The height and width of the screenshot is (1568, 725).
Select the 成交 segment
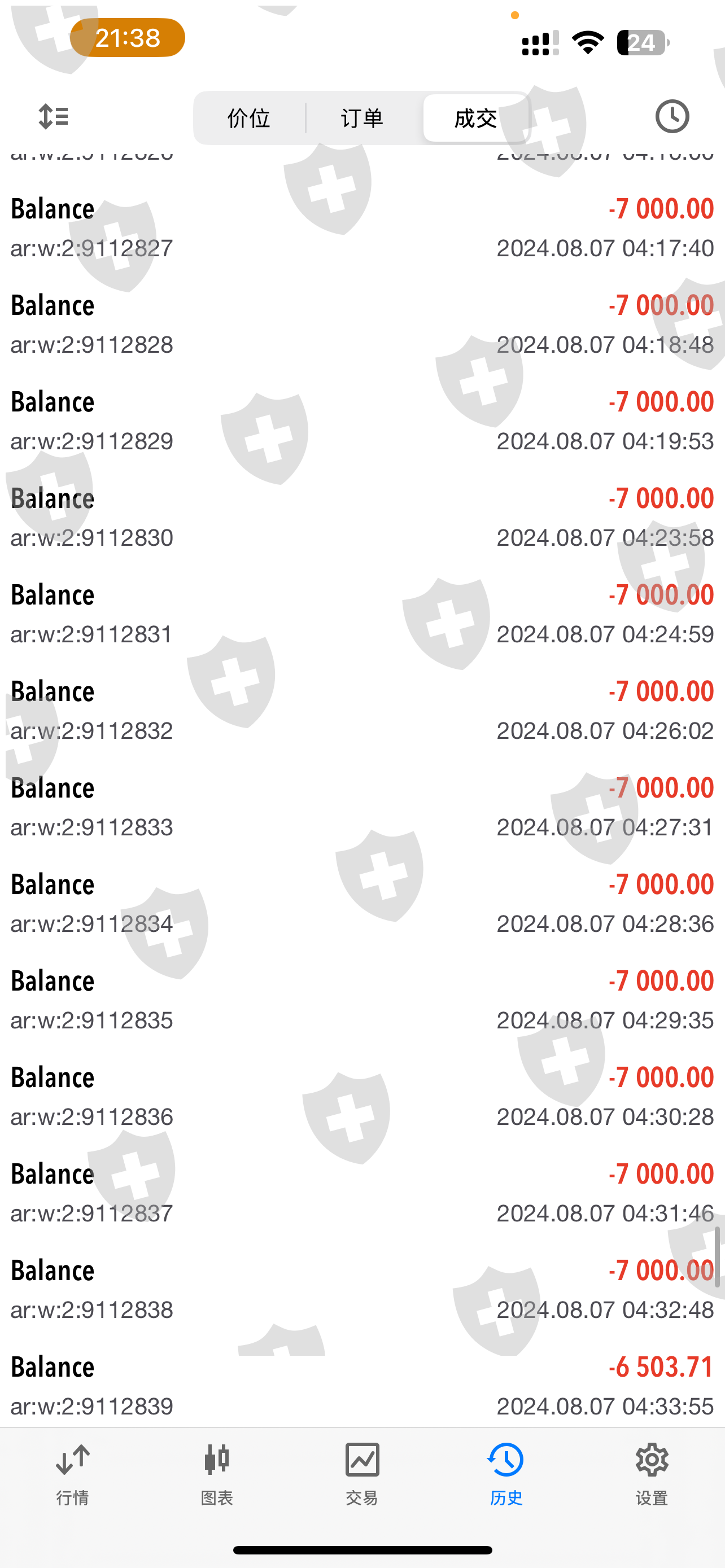476,118
